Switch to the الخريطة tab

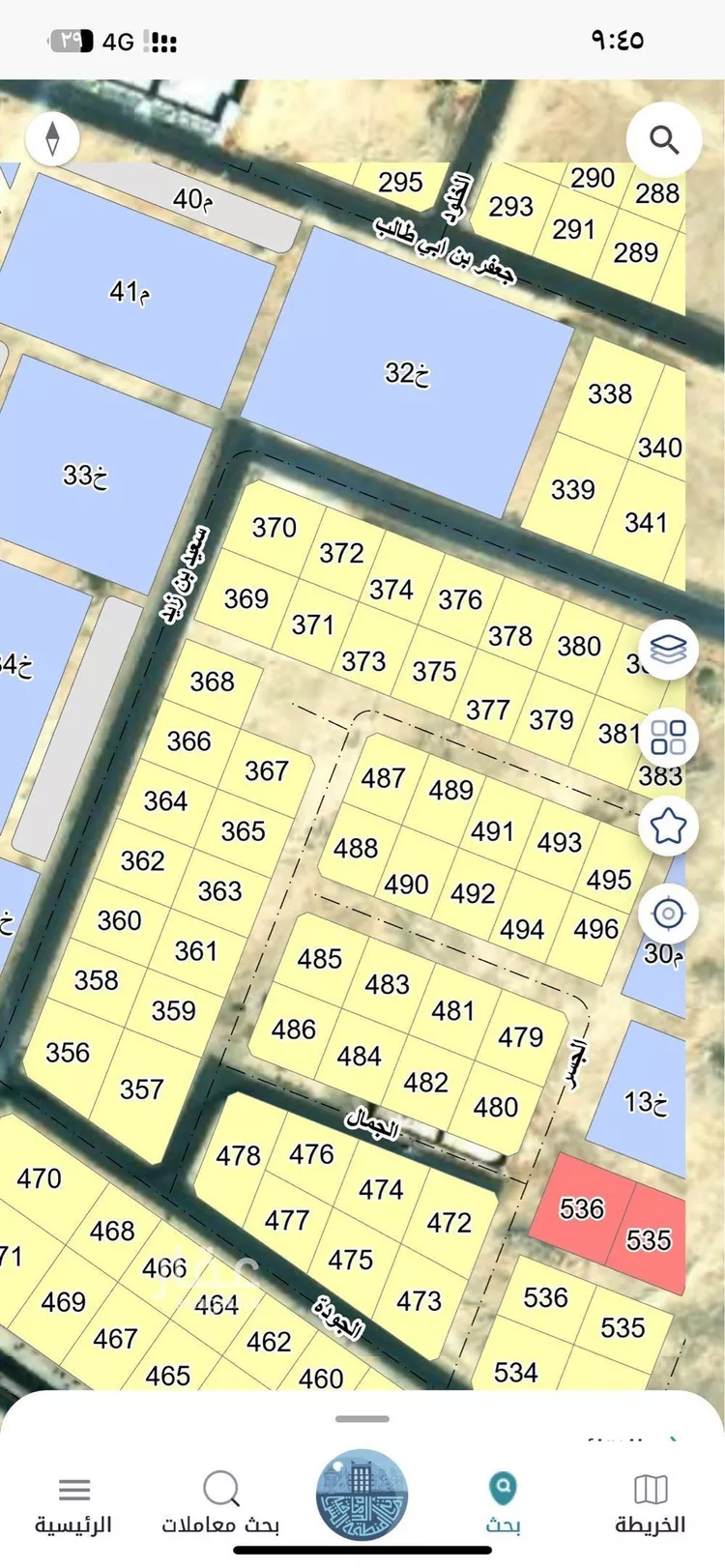coord(650,1503)
